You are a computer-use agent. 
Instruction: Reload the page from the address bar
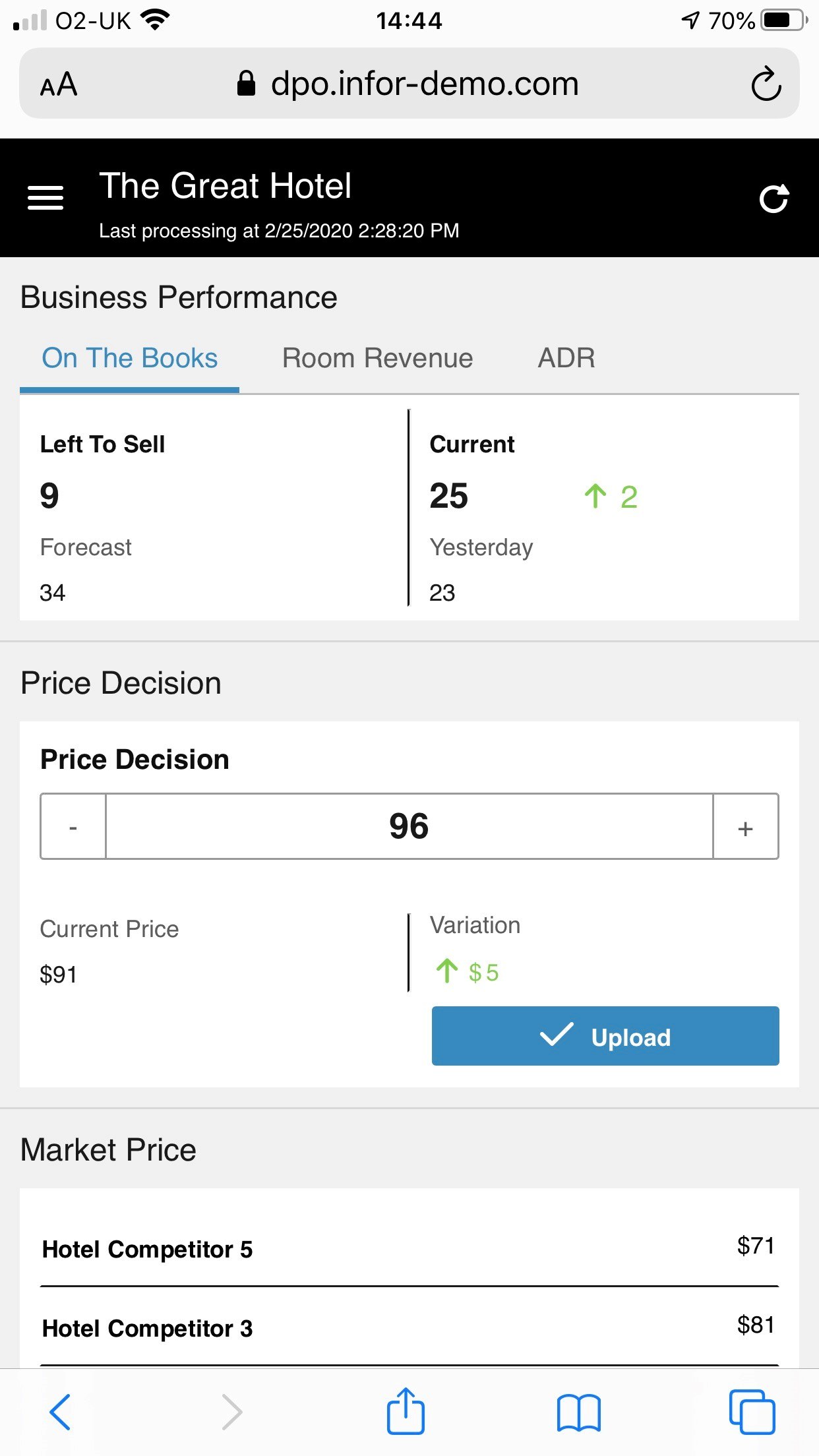(766, 84)
